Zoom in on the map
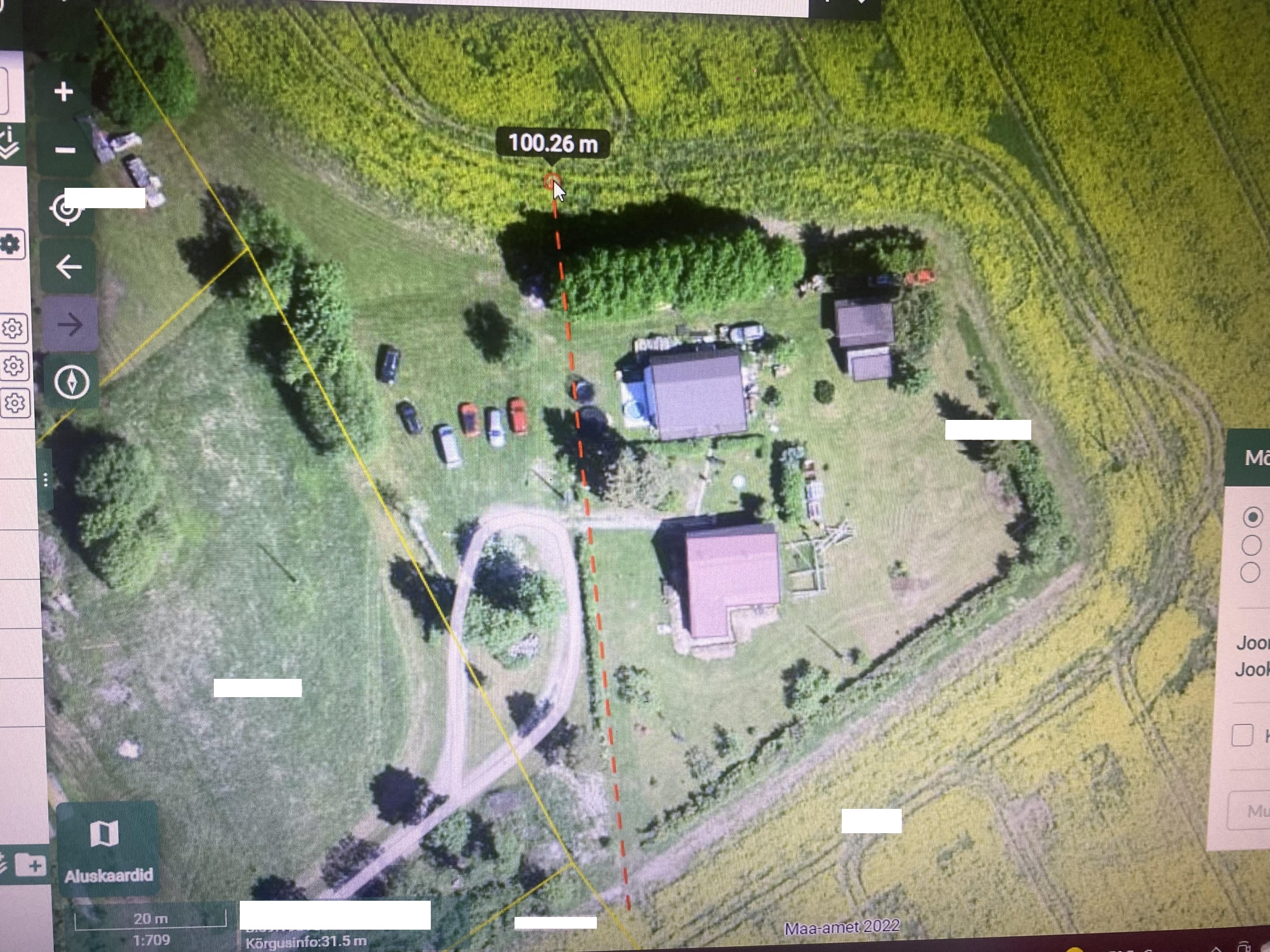Image resolution: width=1270 pixels, height=952 pixels. [x=63, y=92]
